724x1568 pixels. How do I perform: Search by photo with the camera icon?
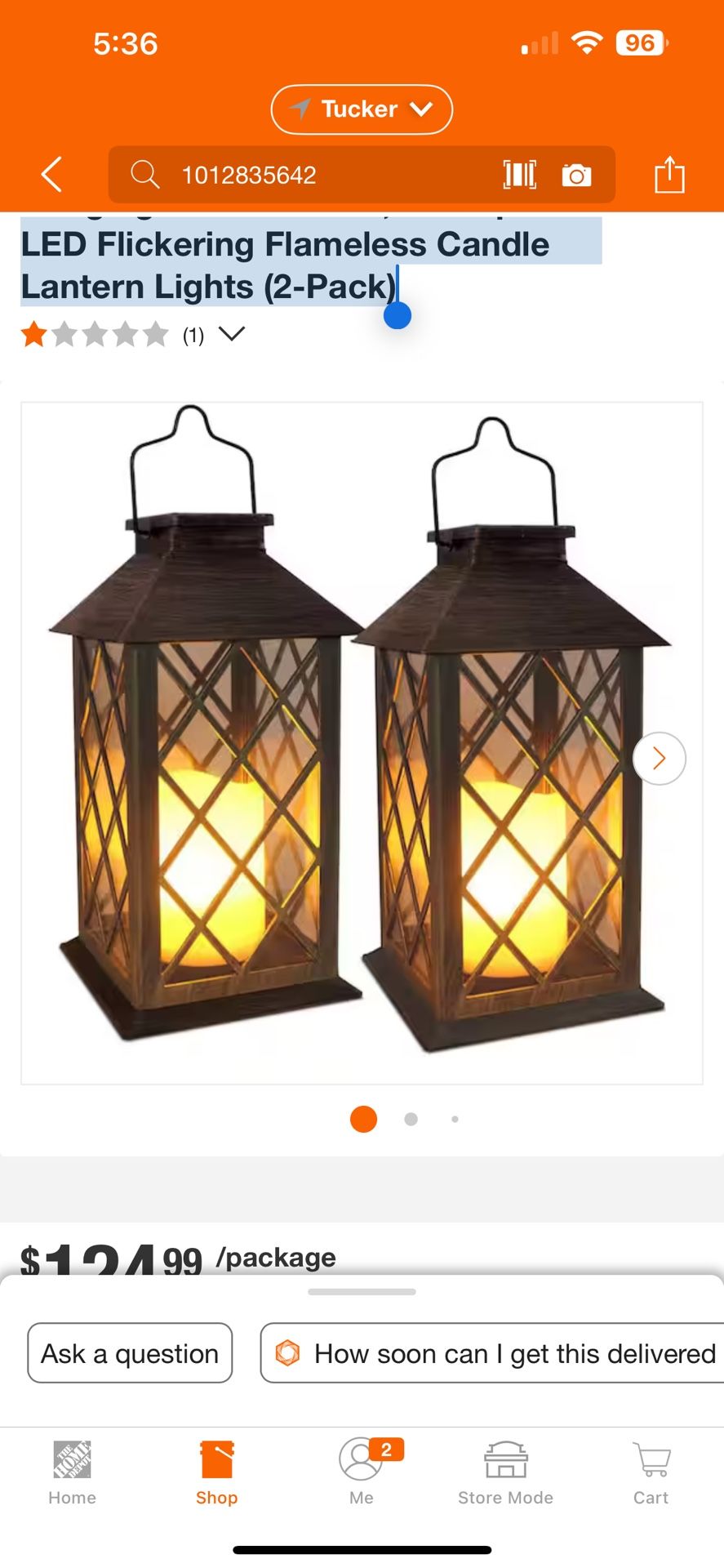pos(576,175)
